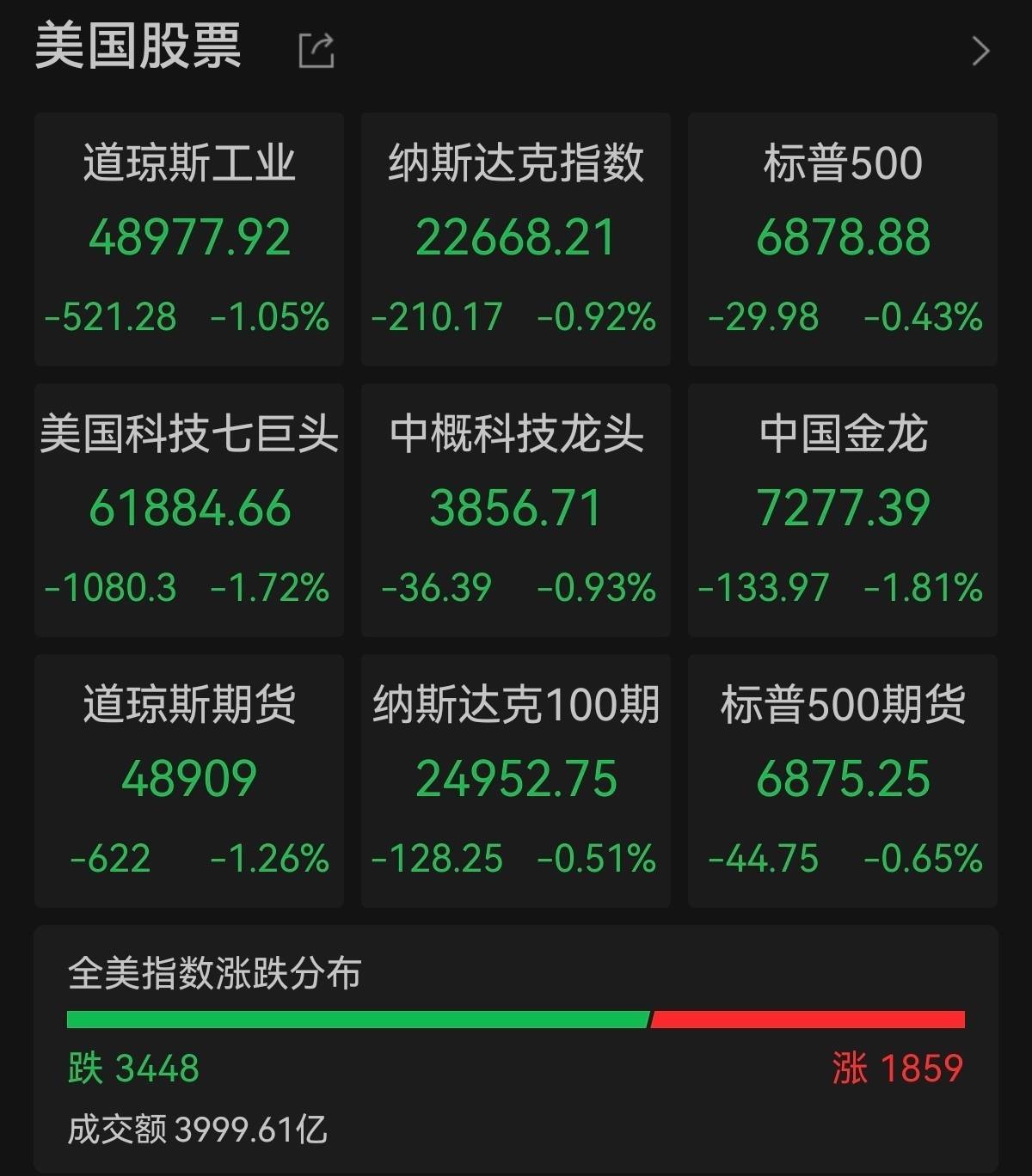Open the 纳斯达克指数 card

tap(515, 239)
